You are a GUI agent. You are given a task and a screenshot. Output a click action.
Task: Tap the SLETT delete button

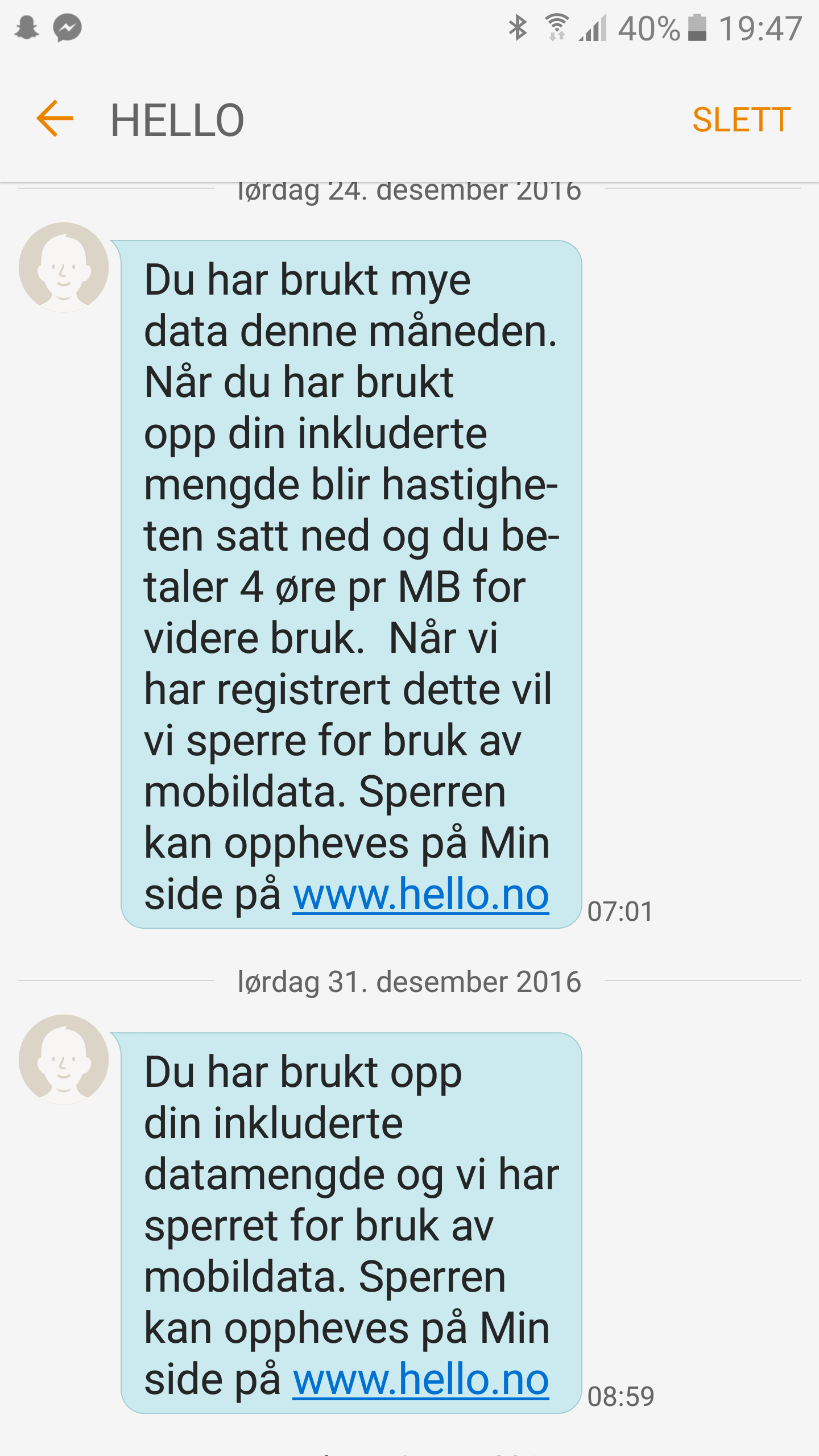[741, 119]
